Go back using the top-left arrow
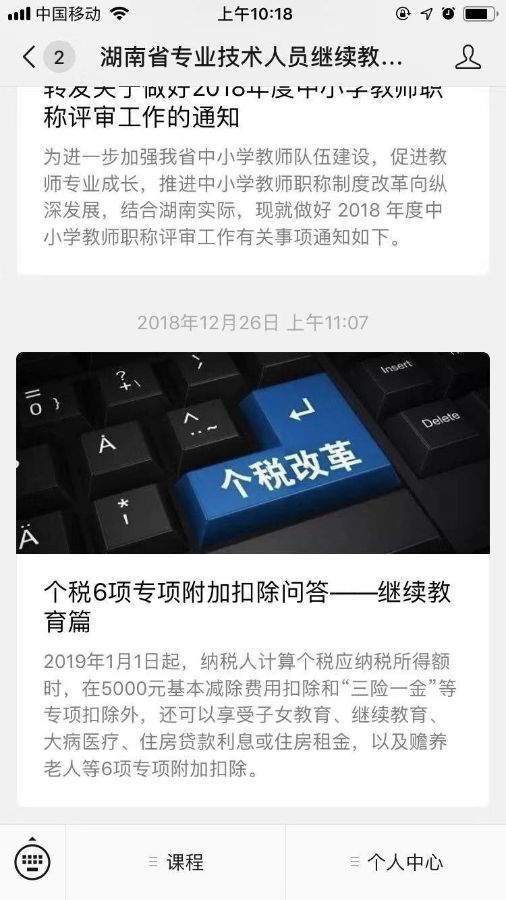 pos(29,57)
